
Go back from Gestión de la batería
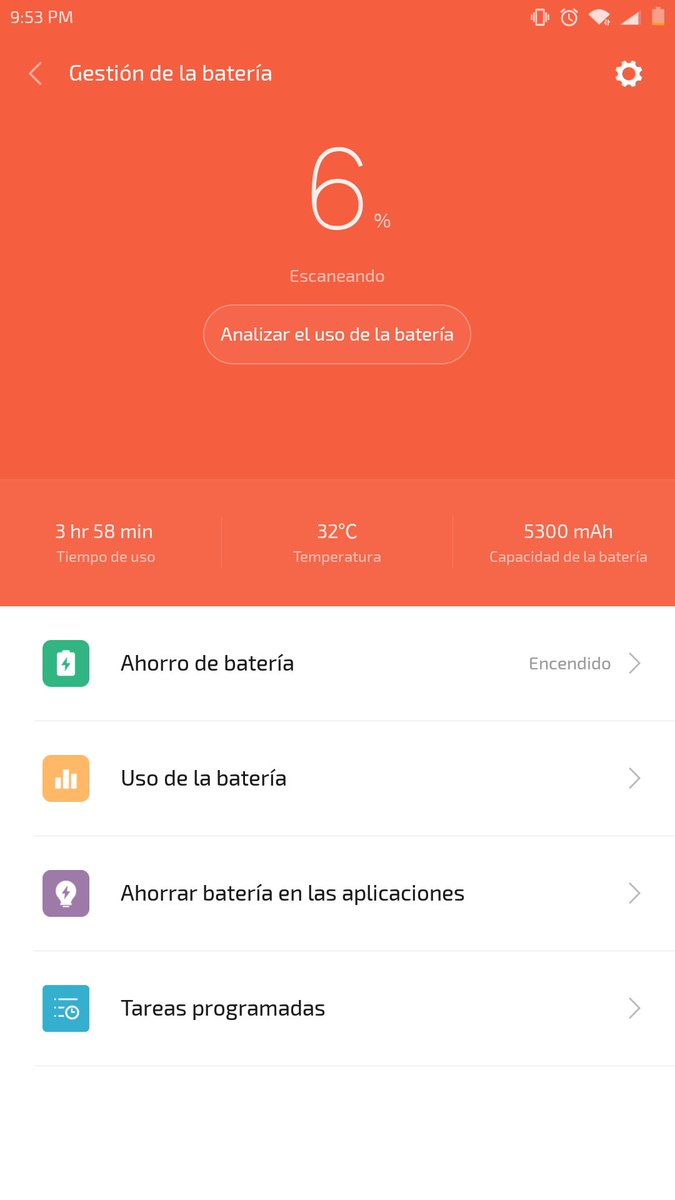point(35,73)
